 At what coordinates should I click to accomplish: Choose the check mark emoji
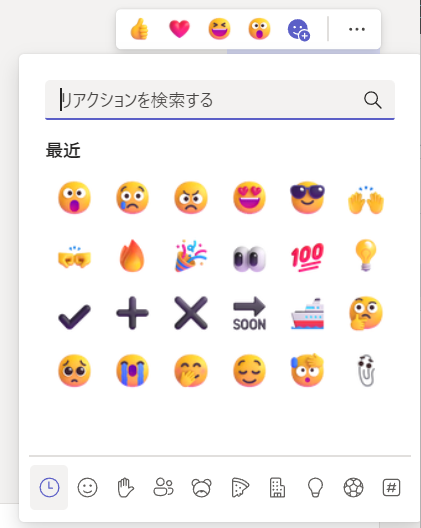(x=74, y=316)
